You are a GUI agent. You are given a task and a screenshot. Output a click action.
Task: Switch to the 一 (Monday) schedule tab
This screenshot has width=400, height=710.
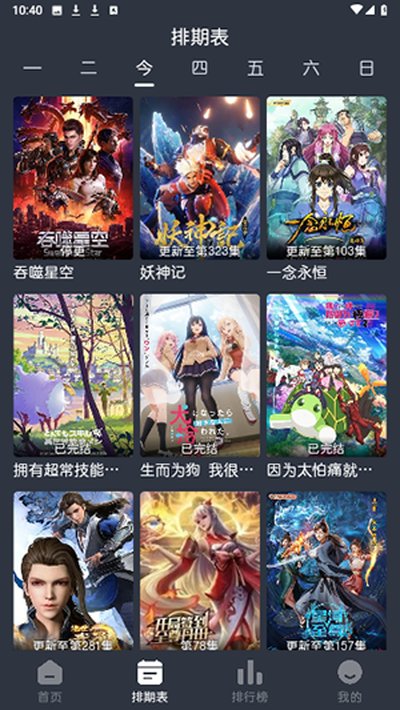[33, 69]
